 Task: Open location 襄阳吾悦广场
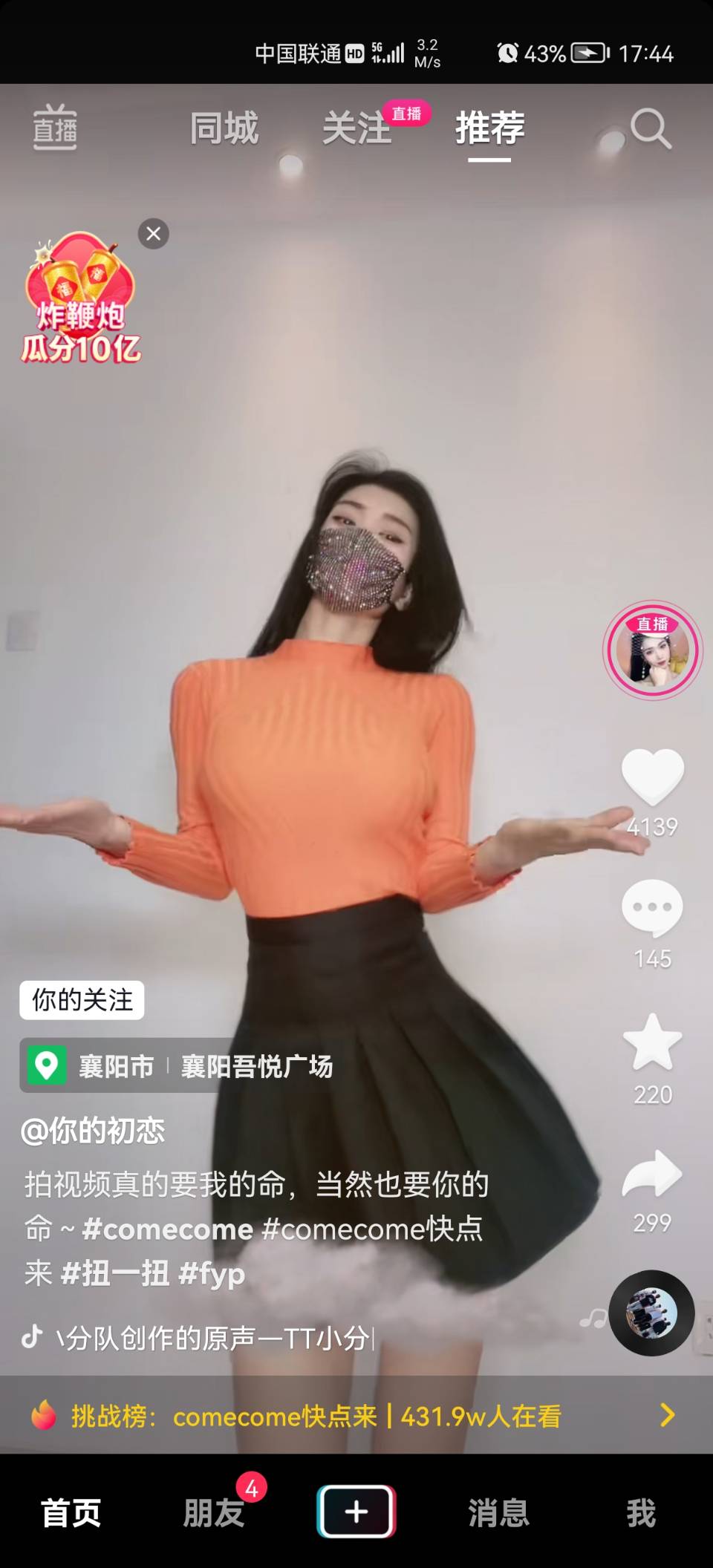[256, 1066]
